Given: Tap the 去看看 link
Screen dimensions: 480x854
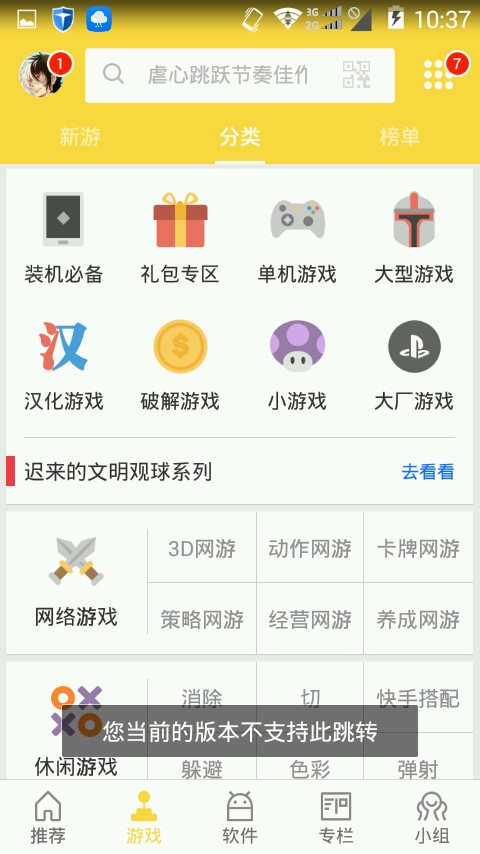Looking at the screenshot, I should 428,472.
